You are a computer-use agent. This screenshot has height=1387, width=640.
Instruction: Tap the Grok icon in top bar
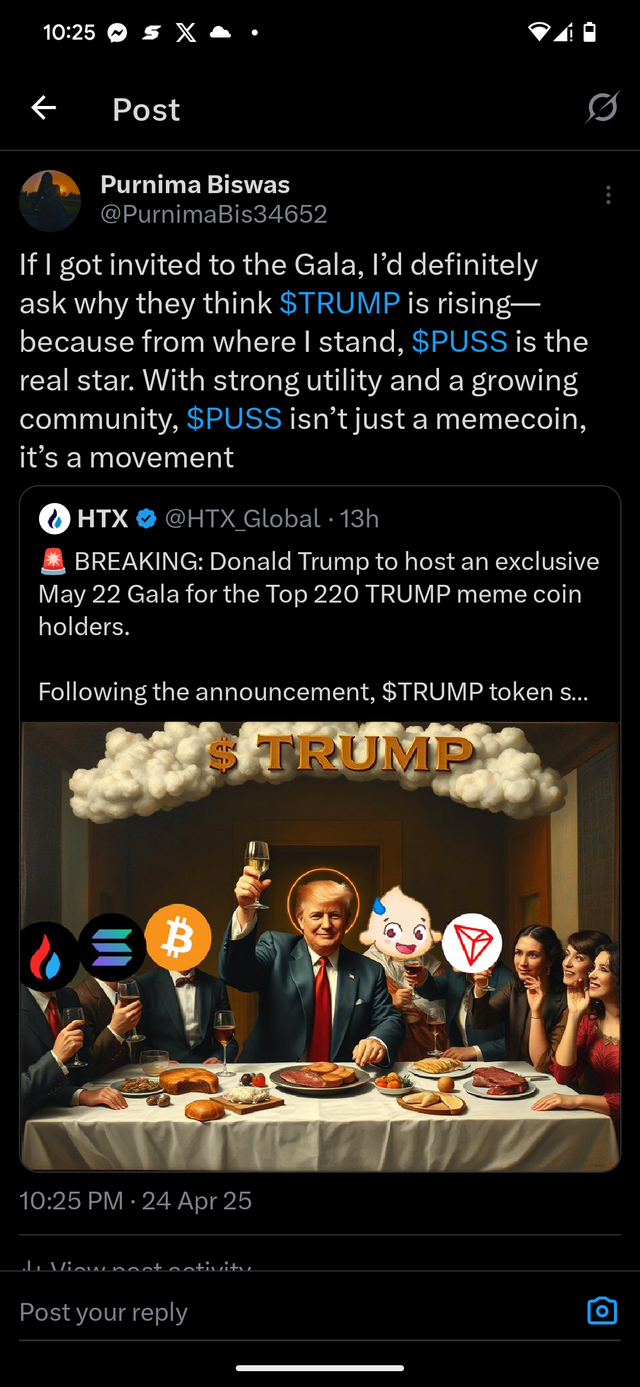point(602,107)
